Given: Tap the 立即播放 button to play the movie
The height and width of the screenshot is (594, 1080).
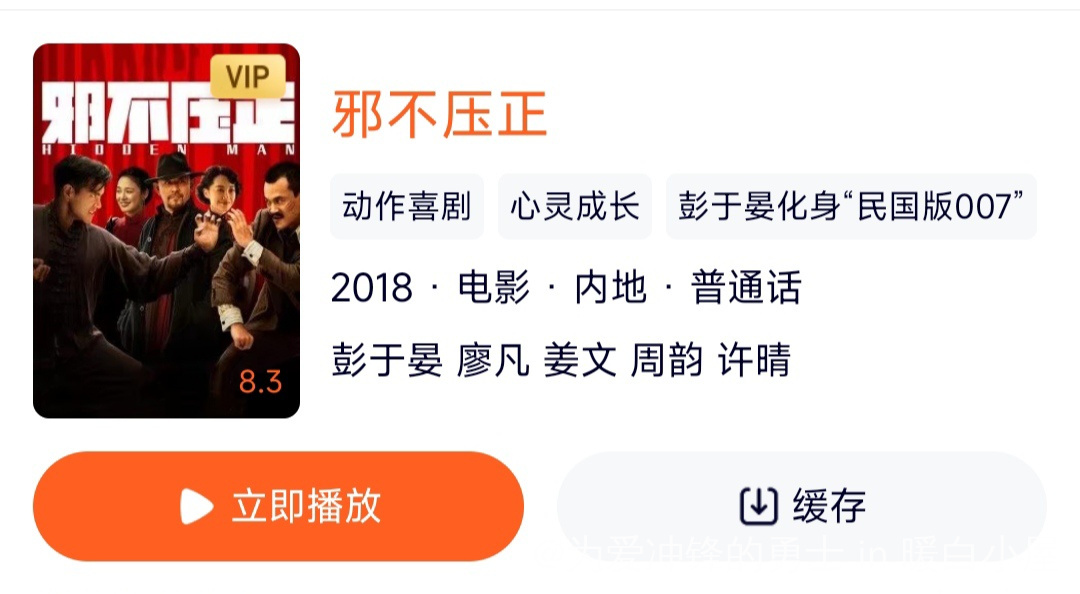Looking at the screenshot, I should (x=278, y=506).
